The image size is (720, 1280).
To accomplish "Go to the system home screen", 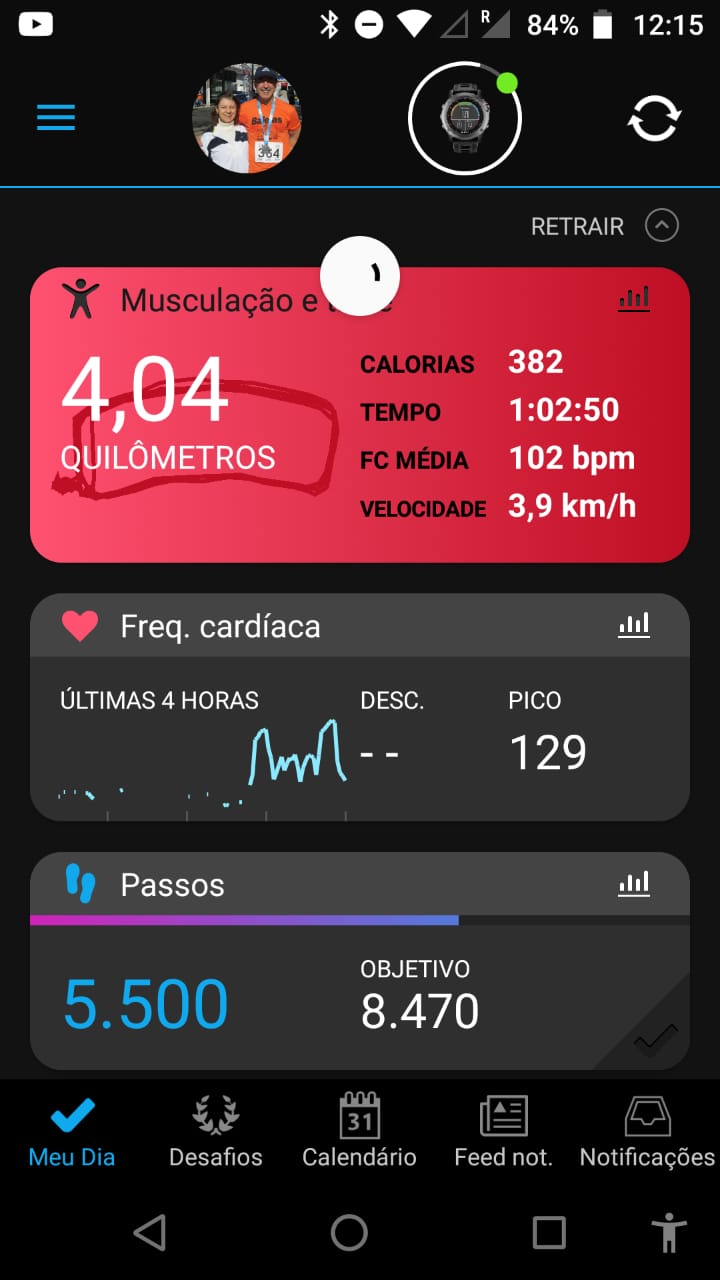I will click(x=349, y=1233).
